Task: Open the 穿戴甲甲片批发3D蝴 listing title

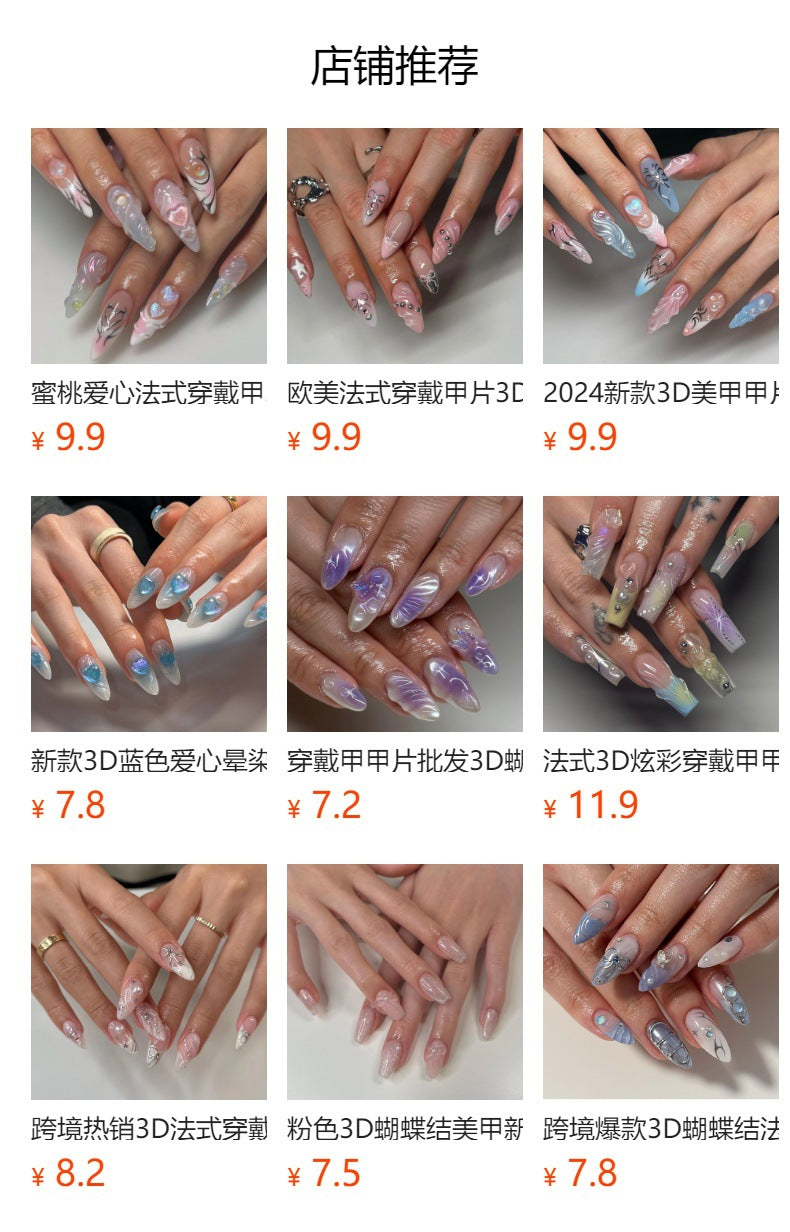Action: 404,760
